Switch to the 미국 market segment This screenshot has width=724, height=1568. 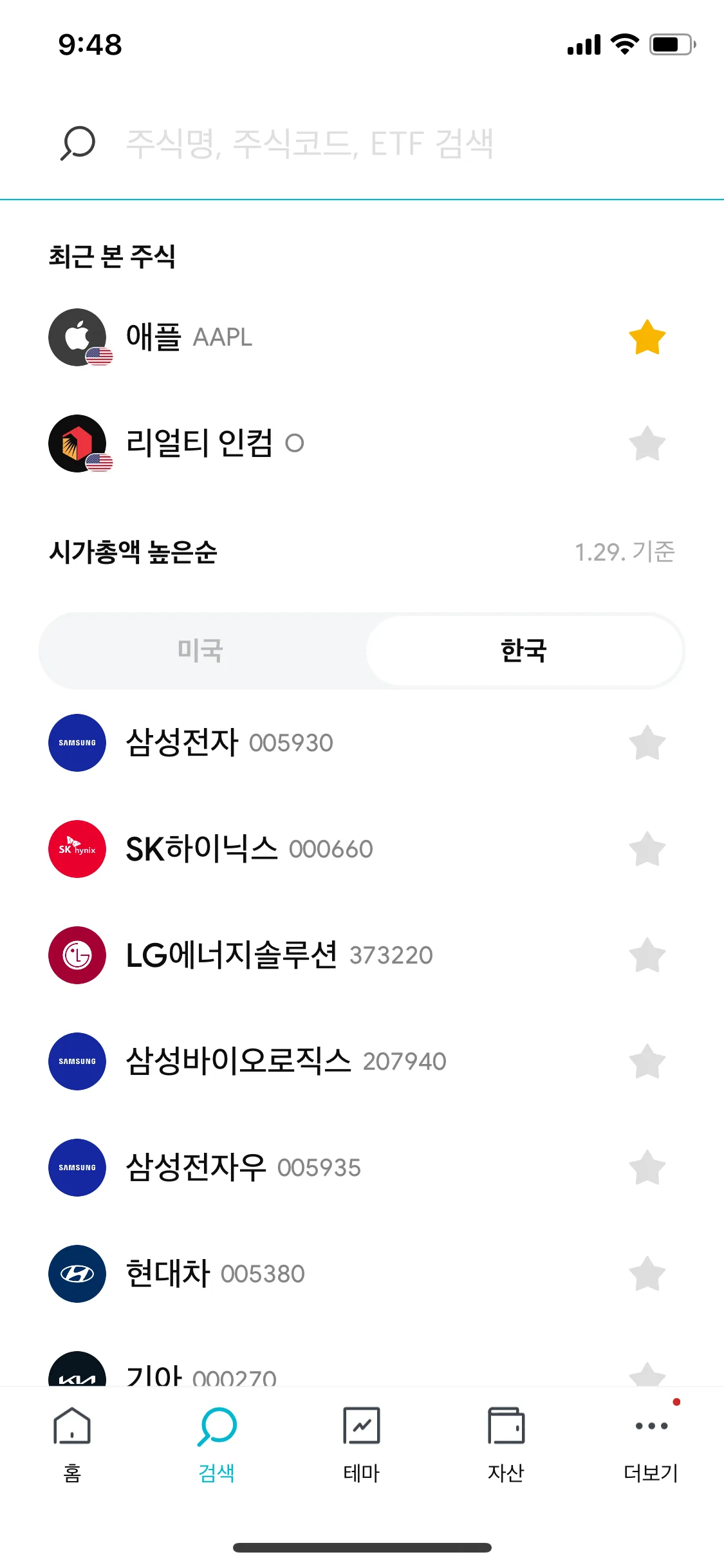(201, 651)
